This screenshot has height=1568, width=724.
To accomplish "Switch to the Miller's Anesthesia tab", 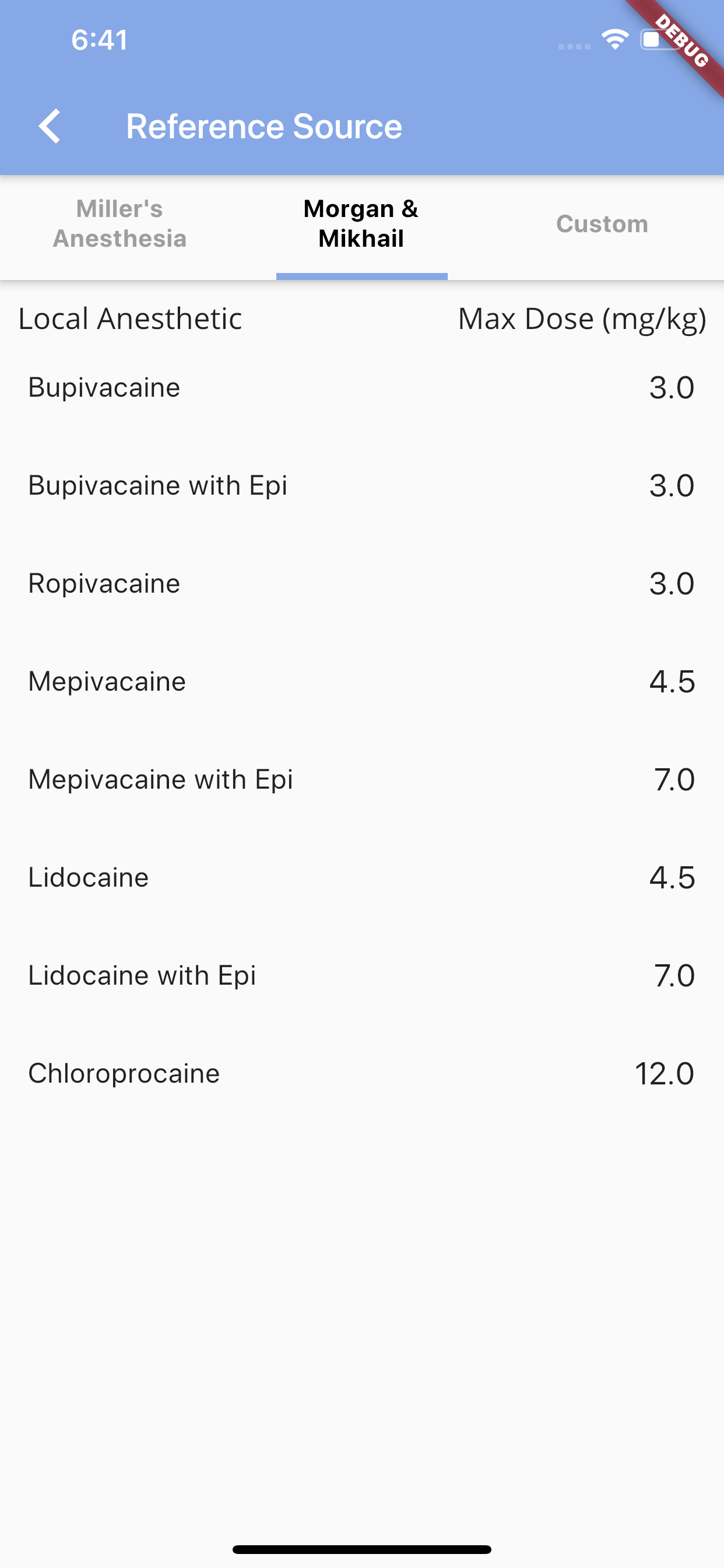I will [120, 224].
